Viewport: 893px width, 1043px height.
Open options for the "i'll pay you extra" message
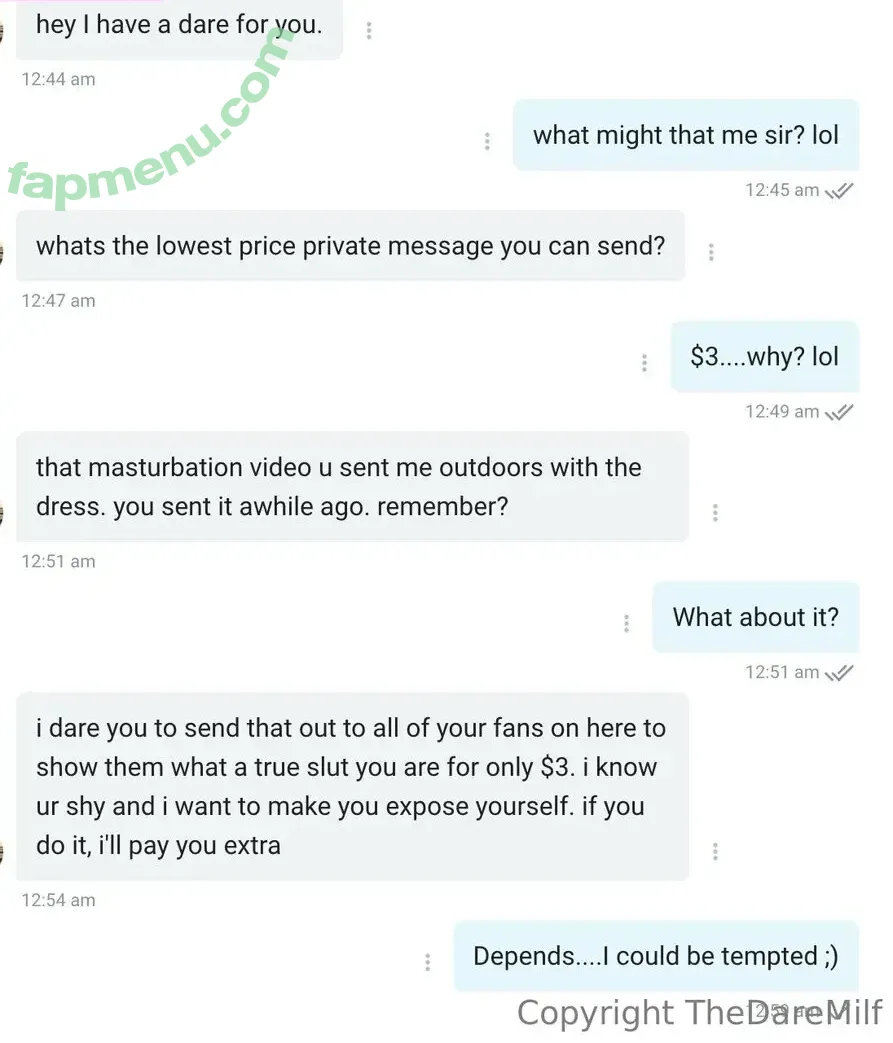point(716,852)
